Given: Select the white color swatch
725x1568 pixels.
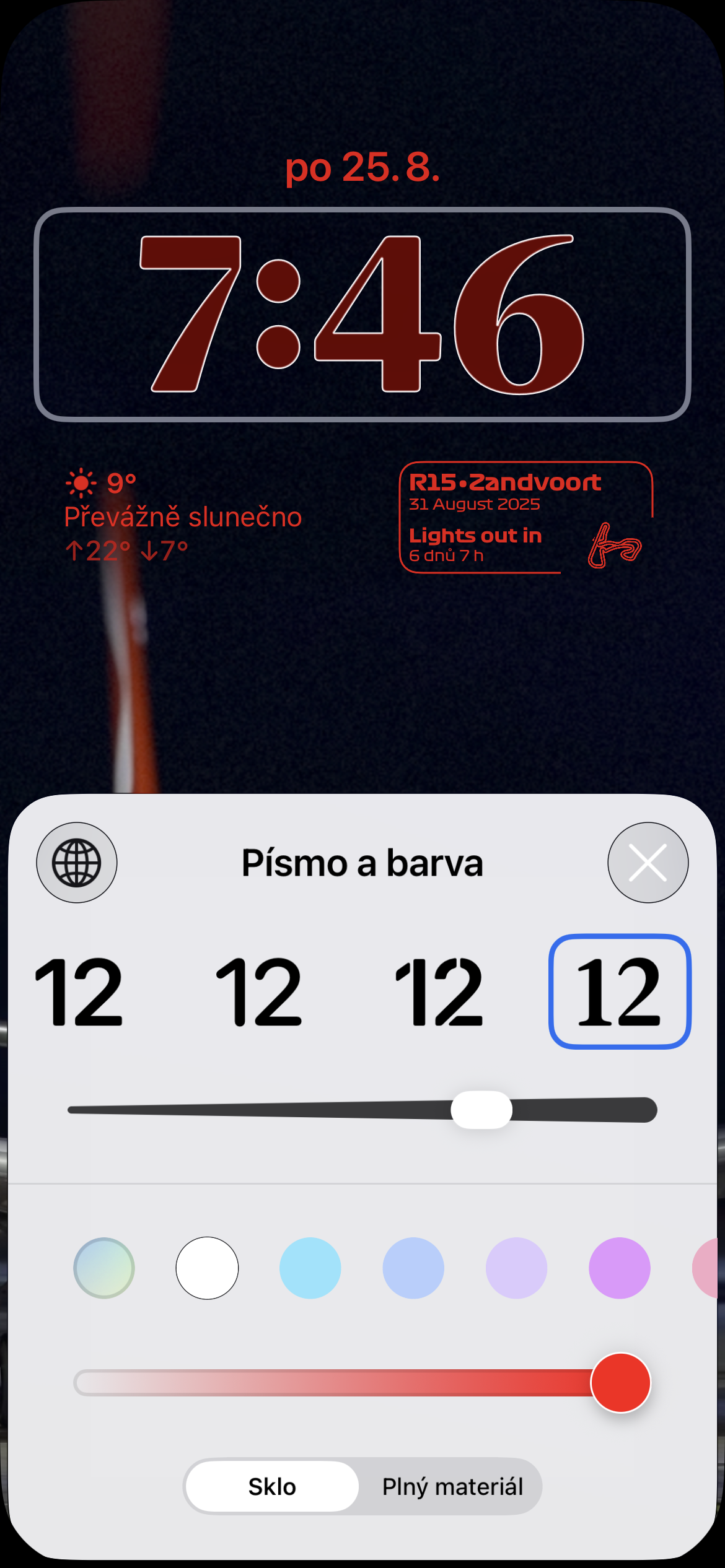Looking at the screenshot, I should tap(207, 1268).
